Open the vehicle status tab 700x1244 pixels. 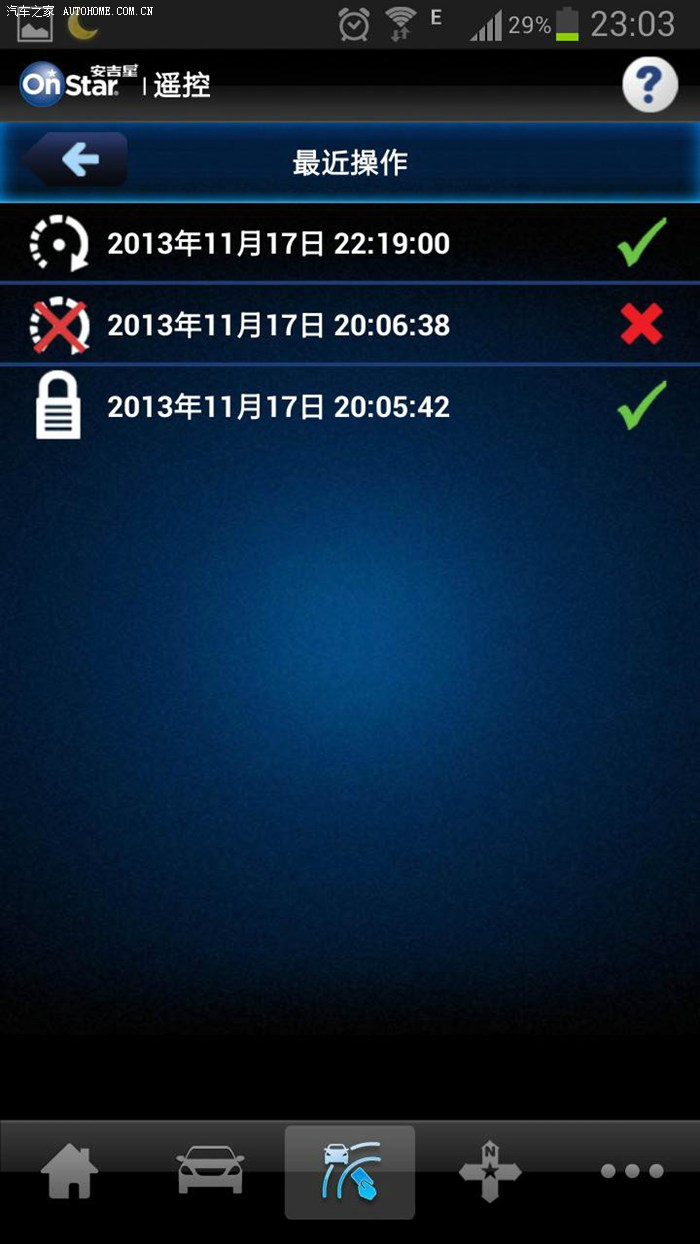coord(210,1171)
